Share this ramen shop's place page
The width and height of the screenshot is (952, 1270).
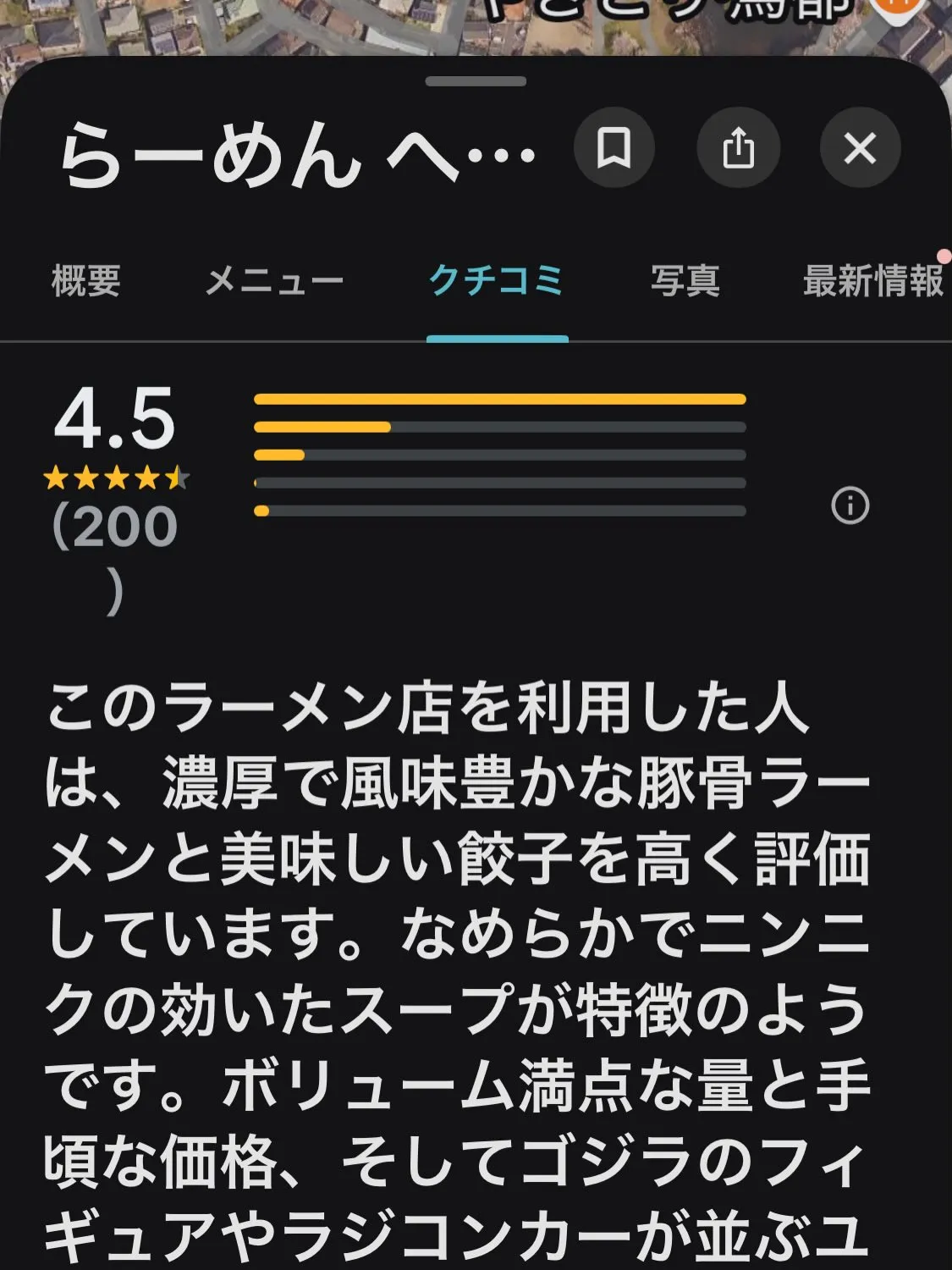[x=738, y=149]
